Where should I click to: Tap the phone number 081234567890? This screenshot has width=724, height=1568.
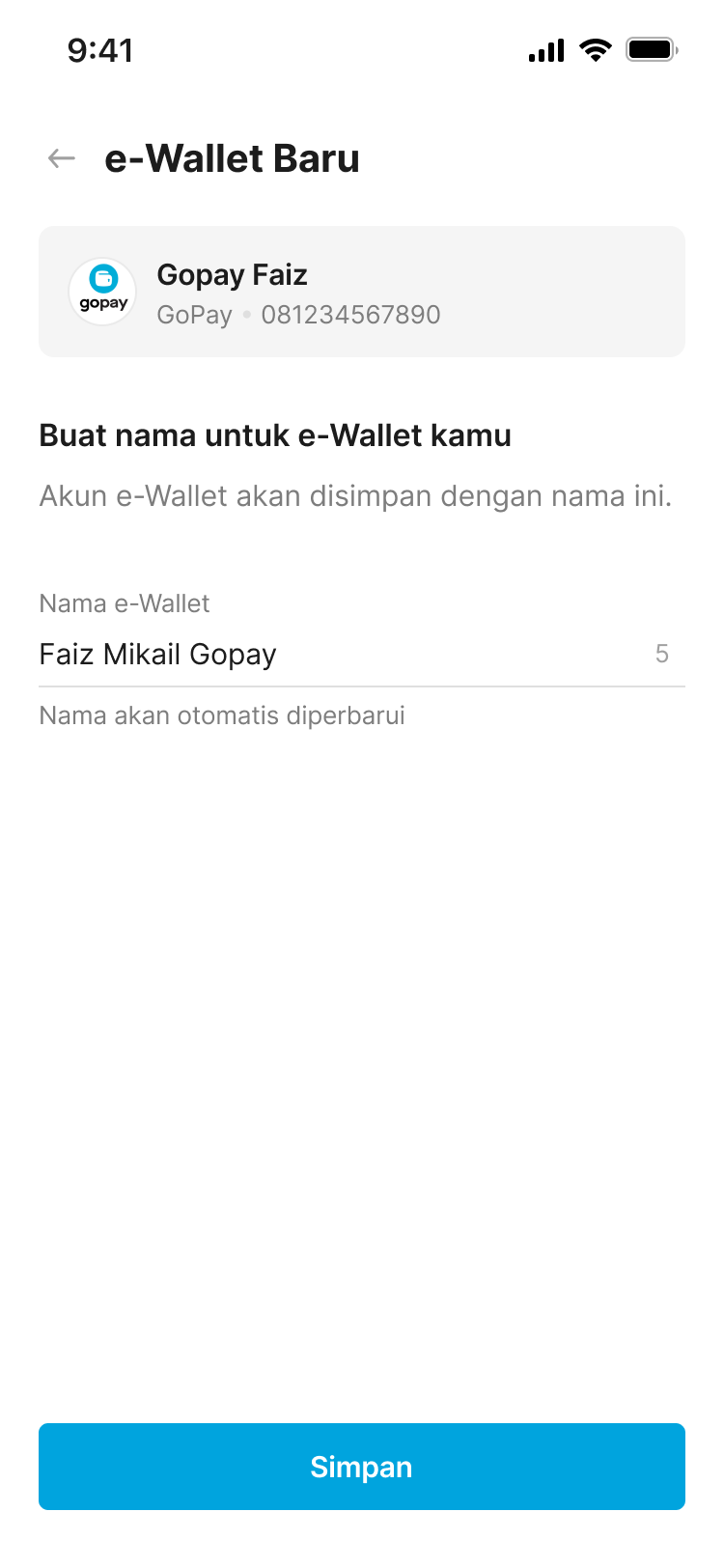click(348, 315)
